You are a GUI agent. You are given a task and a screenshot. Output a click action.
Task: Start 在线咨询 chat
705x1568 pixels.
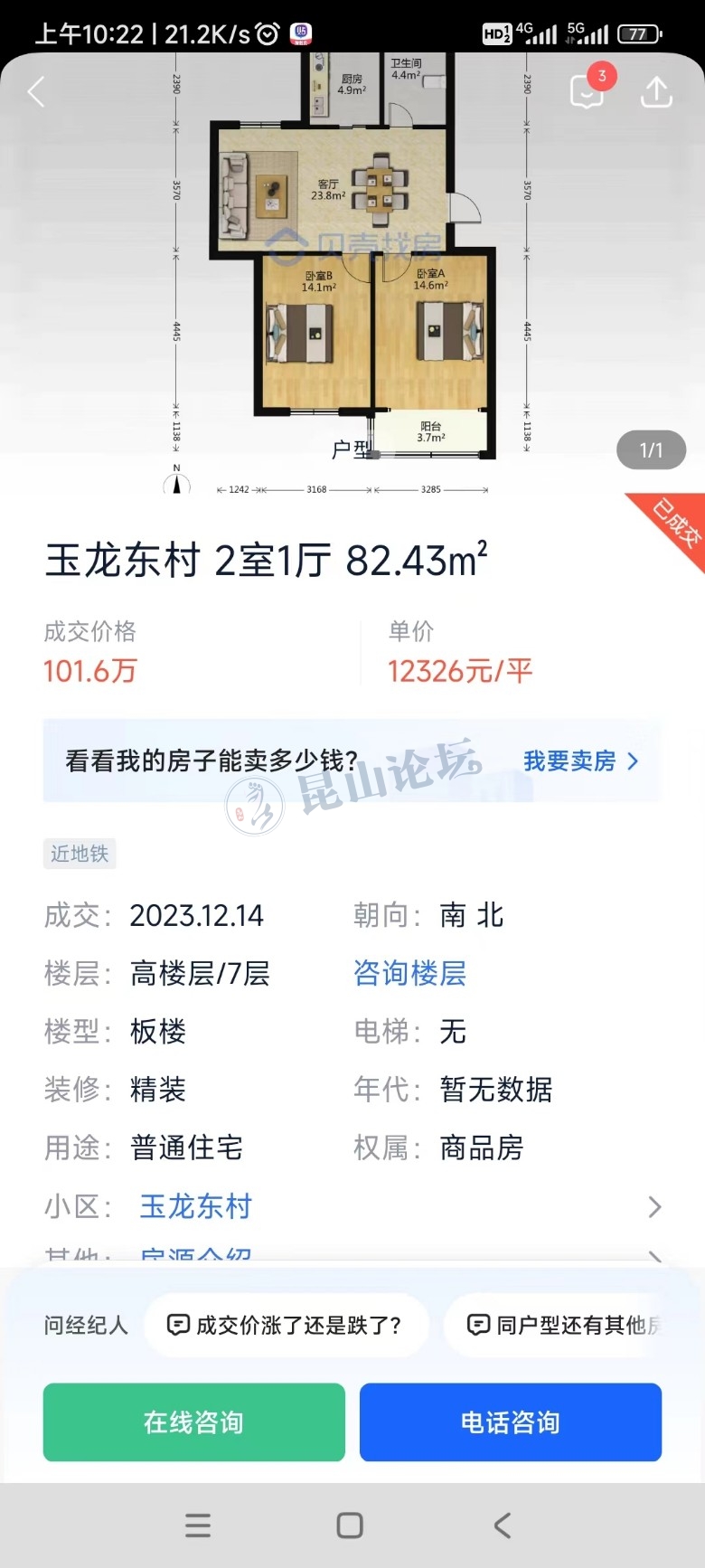pyautogui.click(x=193, y=1422)
